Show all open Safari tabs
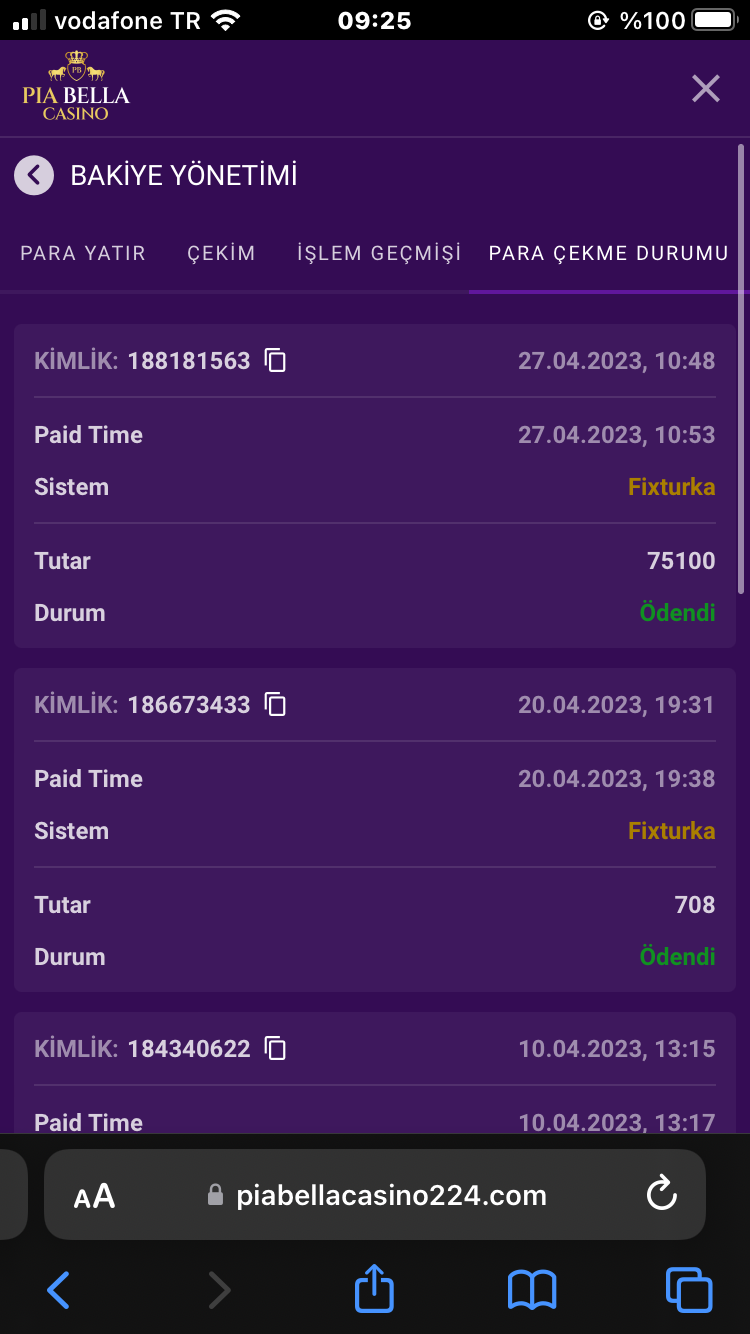 click(x=689, y=1290)
